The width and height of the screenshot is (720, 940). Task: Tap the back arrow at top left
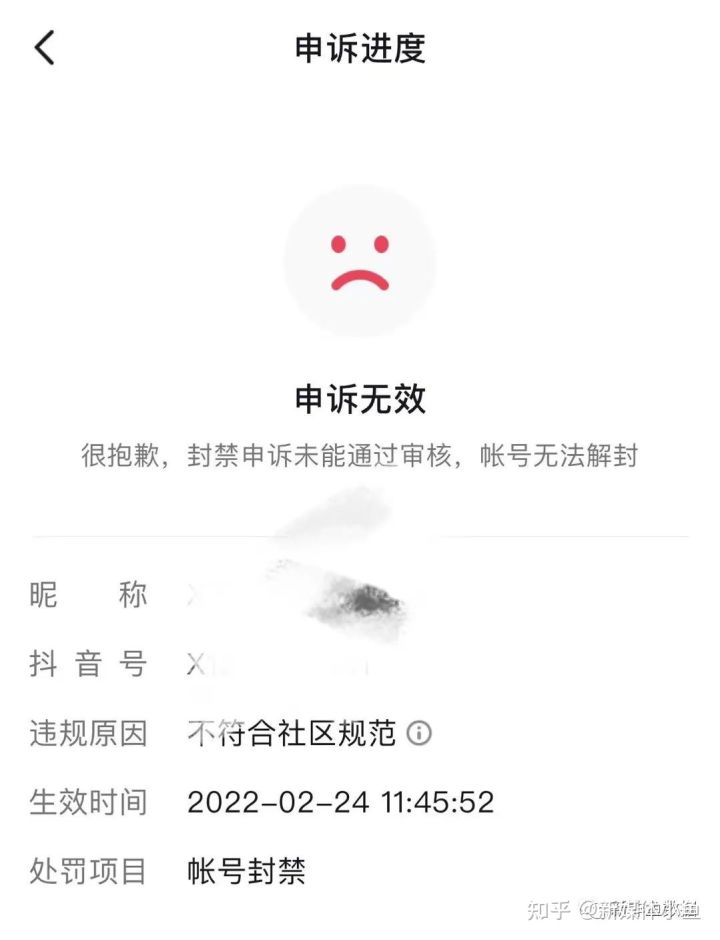(x=44, y=47)
